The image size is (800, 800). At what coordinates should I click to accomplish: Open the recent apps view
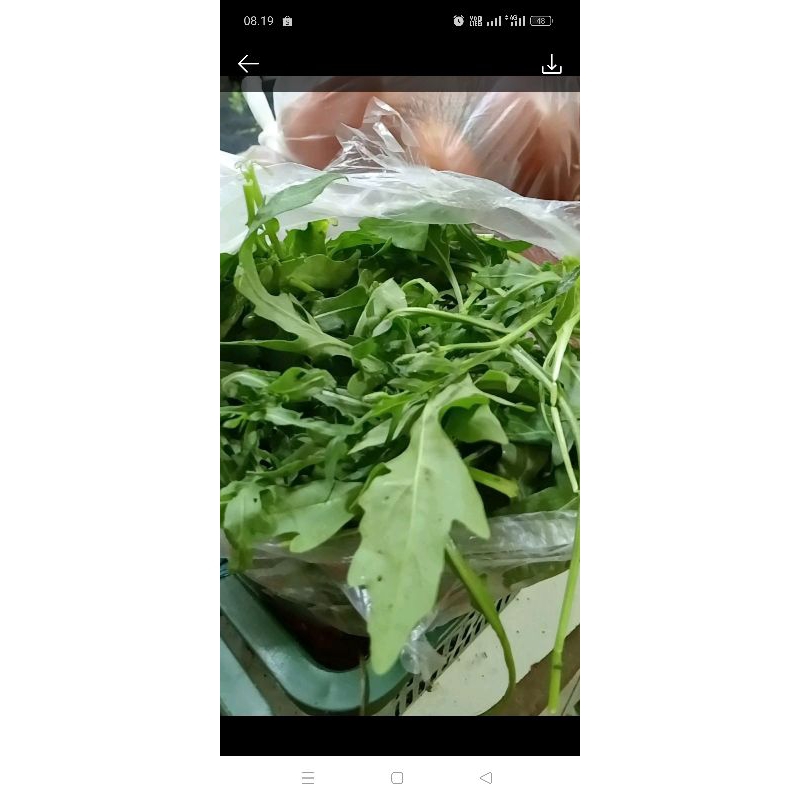308,778
